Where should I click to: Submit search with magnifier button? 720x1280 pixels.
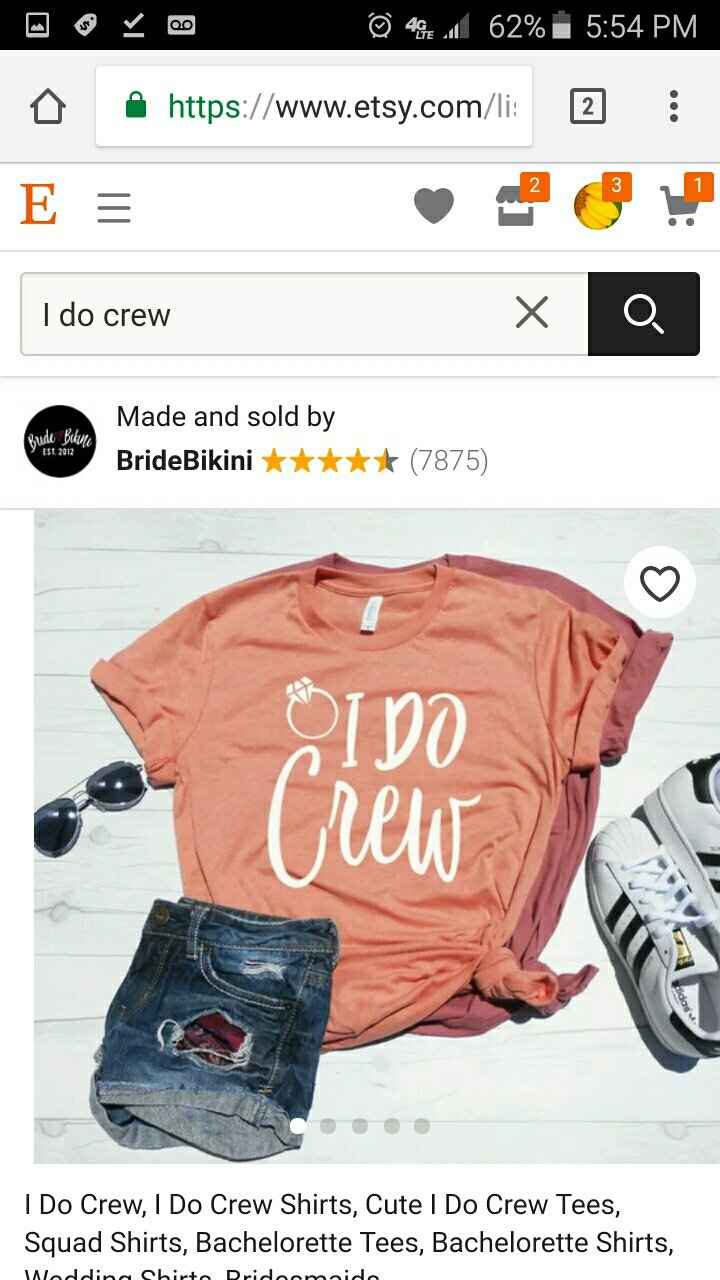point(643,314)
